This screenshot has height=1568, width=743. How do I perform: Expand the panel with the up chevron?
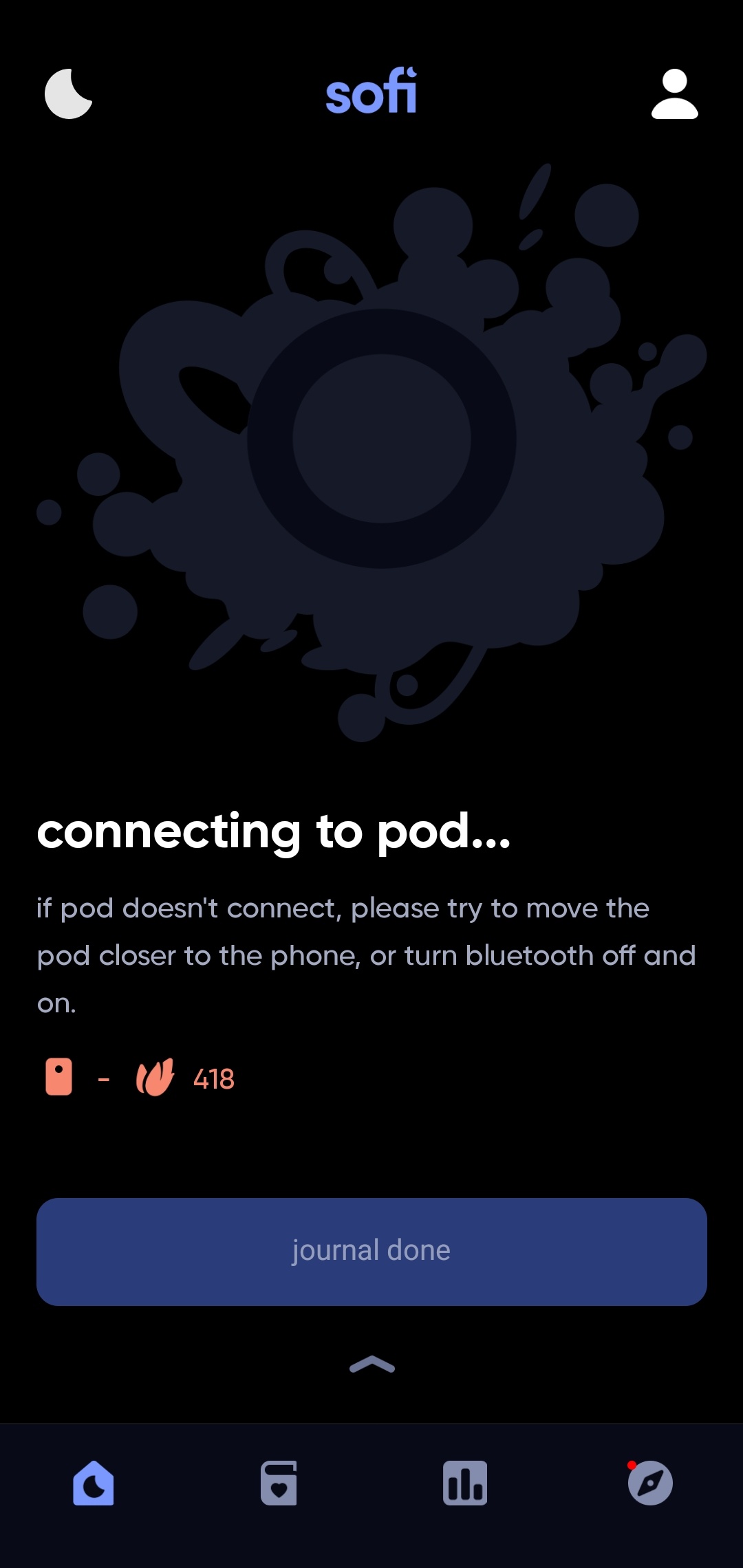pos(371,1364)
